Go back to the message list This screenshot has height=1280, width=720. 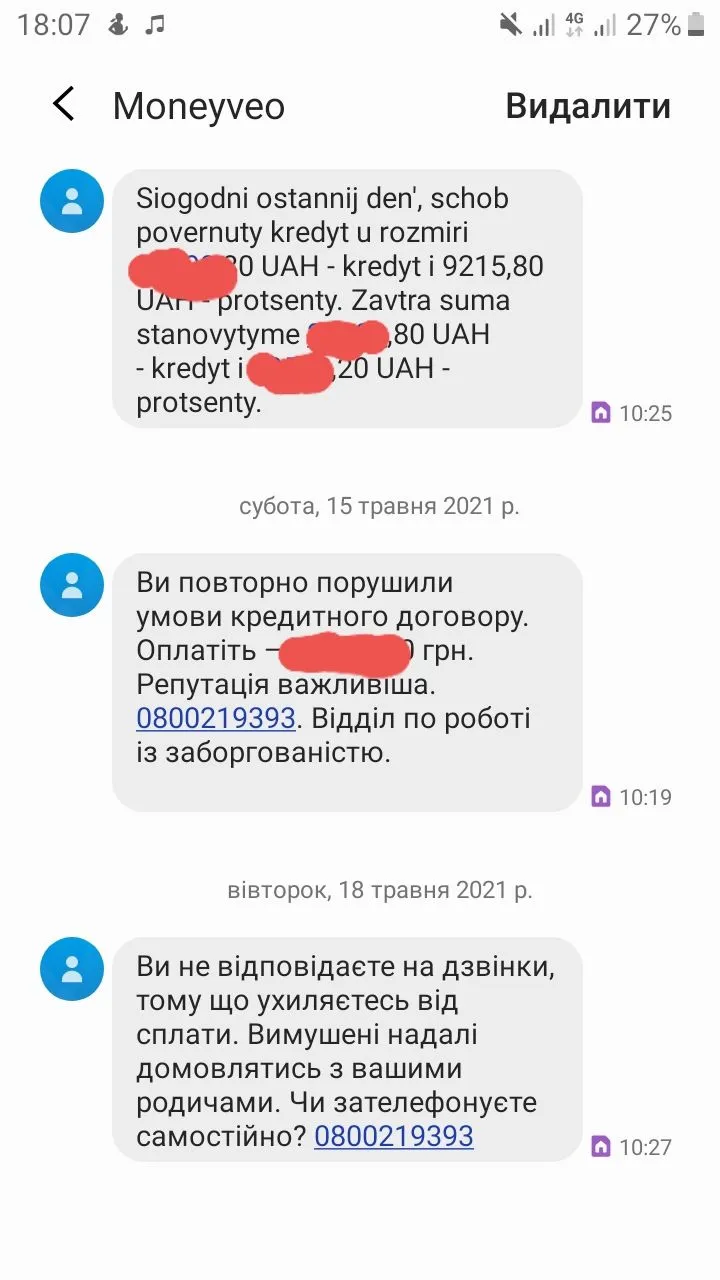click(x=64, y=105)
